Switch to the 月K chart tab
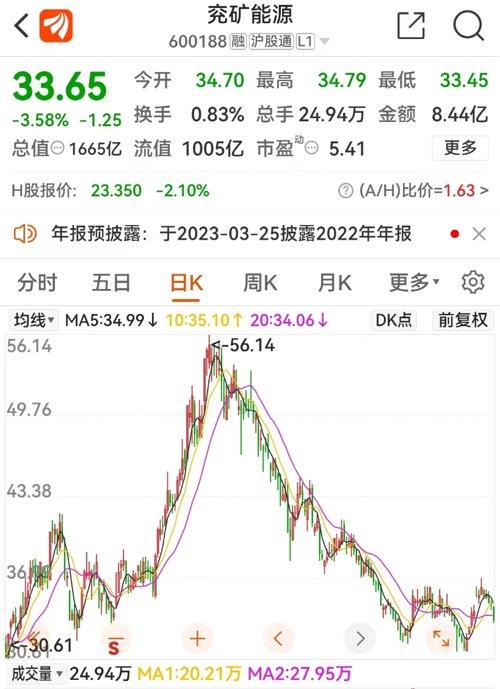Image resolution: width=500 pixels, height=689 pixels. 334,282
